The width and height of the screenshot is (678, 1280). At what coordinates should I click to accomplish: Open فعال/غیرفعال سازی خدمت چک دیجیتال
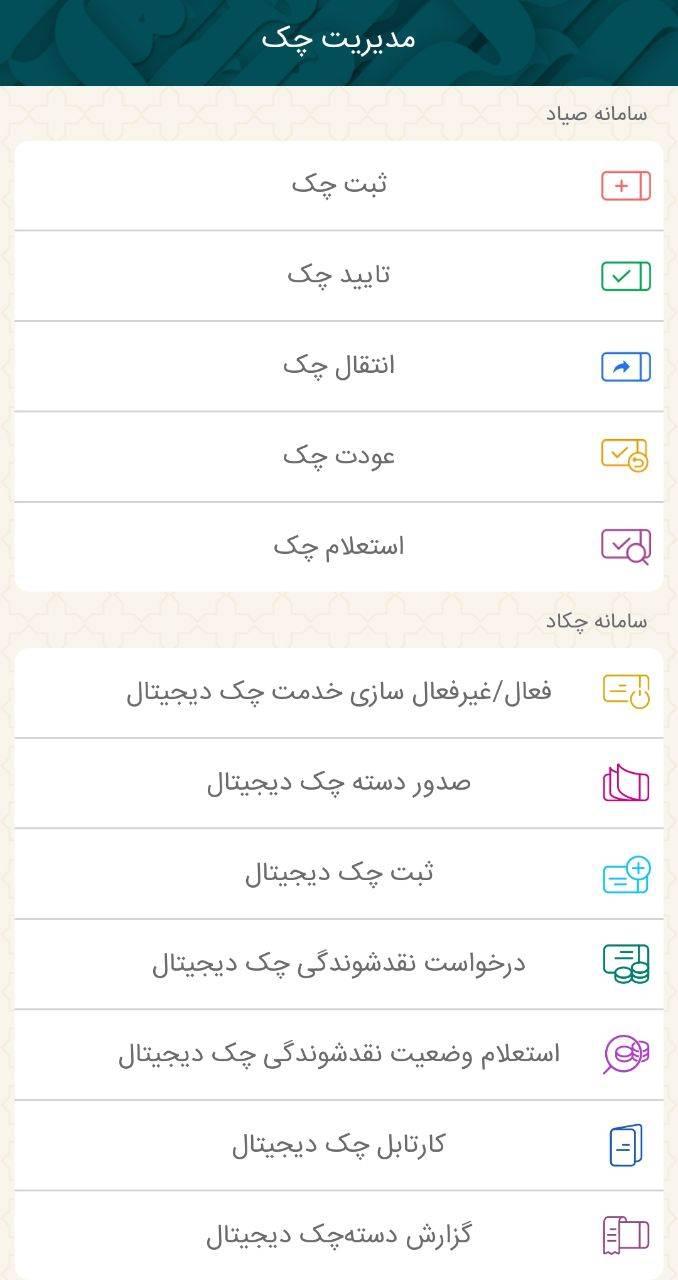[339, 692]
